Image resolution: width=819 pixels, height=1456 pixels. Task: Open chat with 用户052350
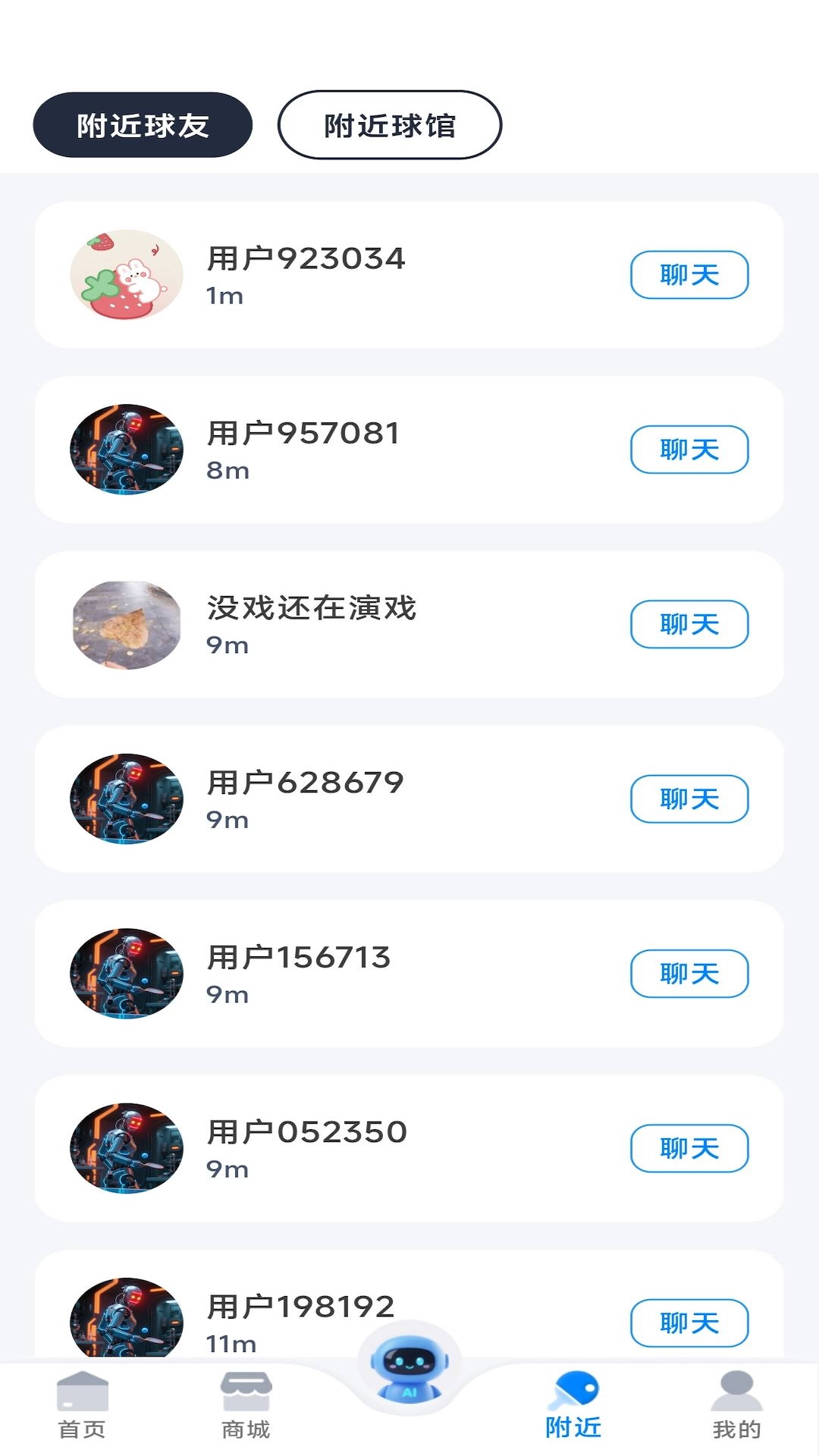[689, 1147]
